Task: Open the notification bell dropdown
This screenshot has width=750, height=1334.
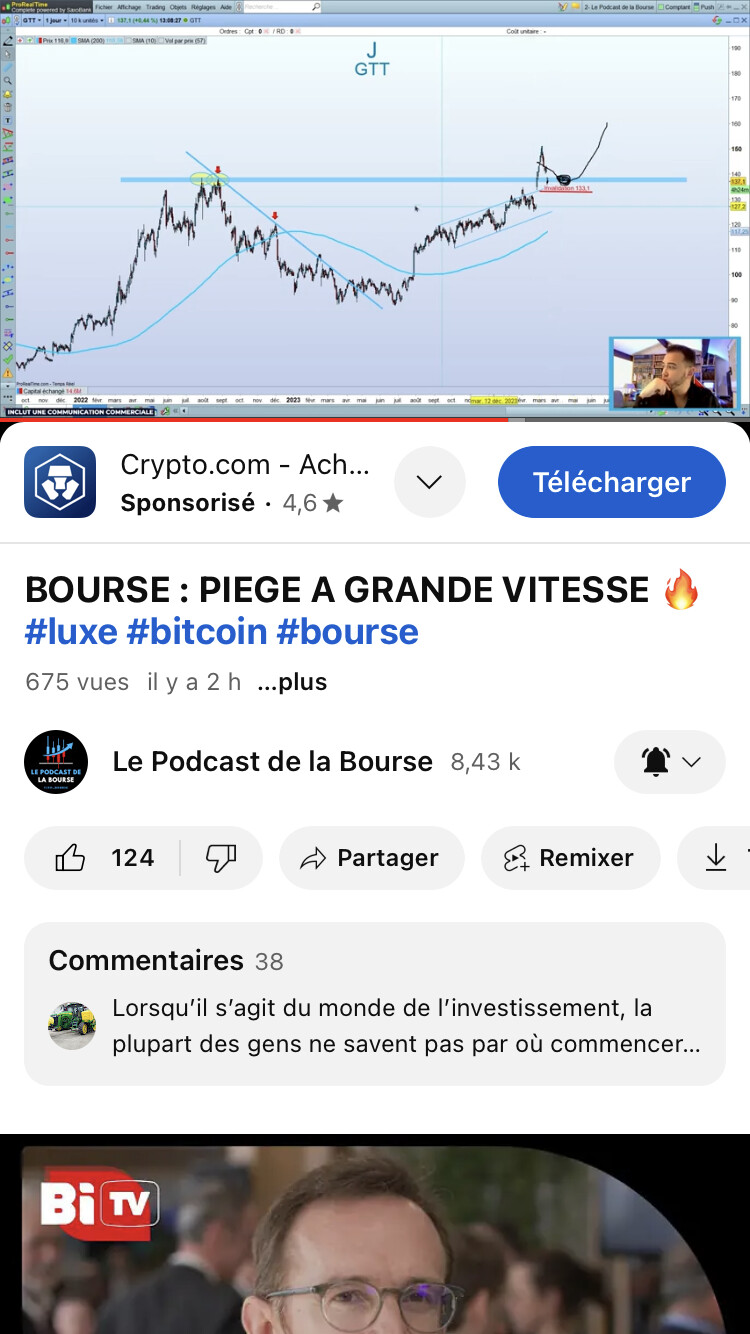Action: [x=670, y=762]
